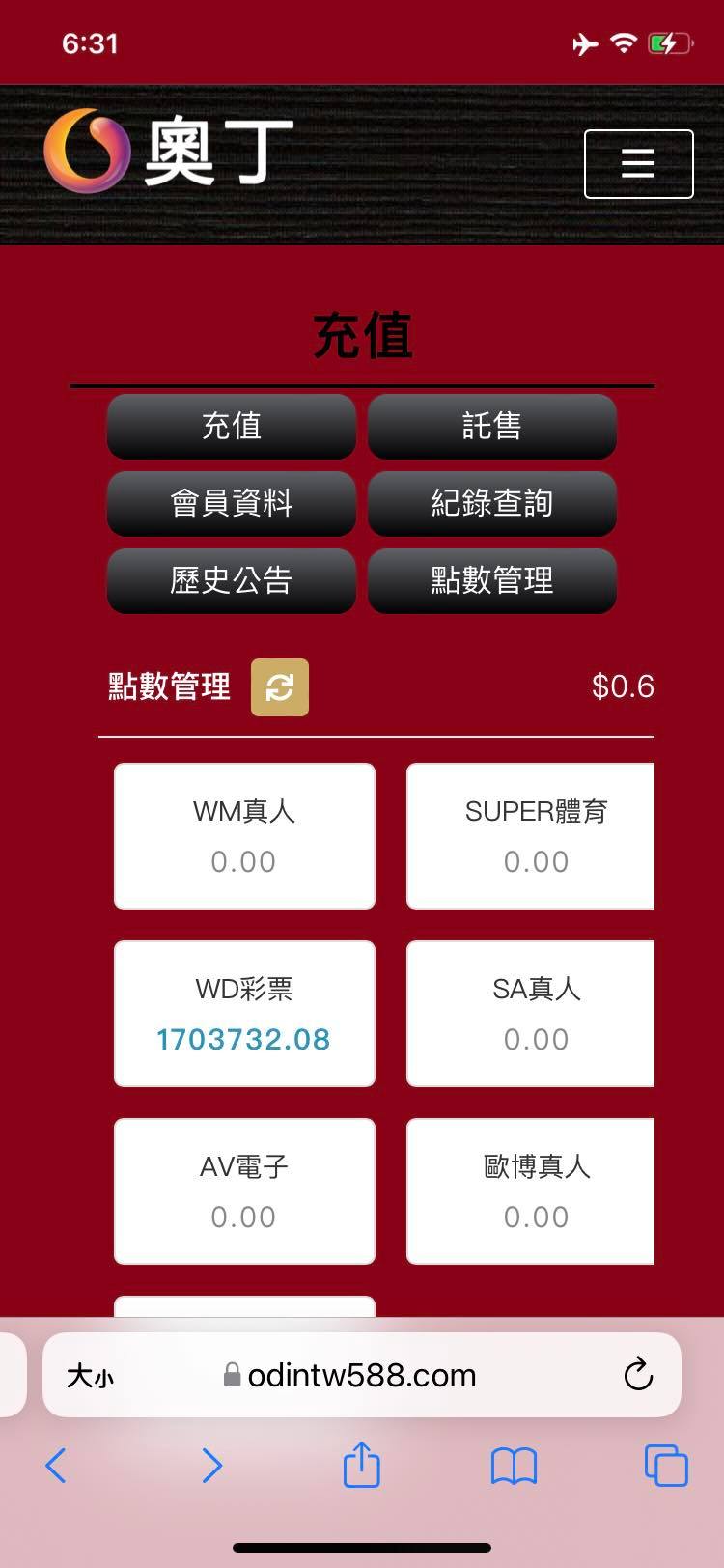The image size is (724, 1568).
Task: View 歷史公告 announcements
Action: click(x=232, y=580)
